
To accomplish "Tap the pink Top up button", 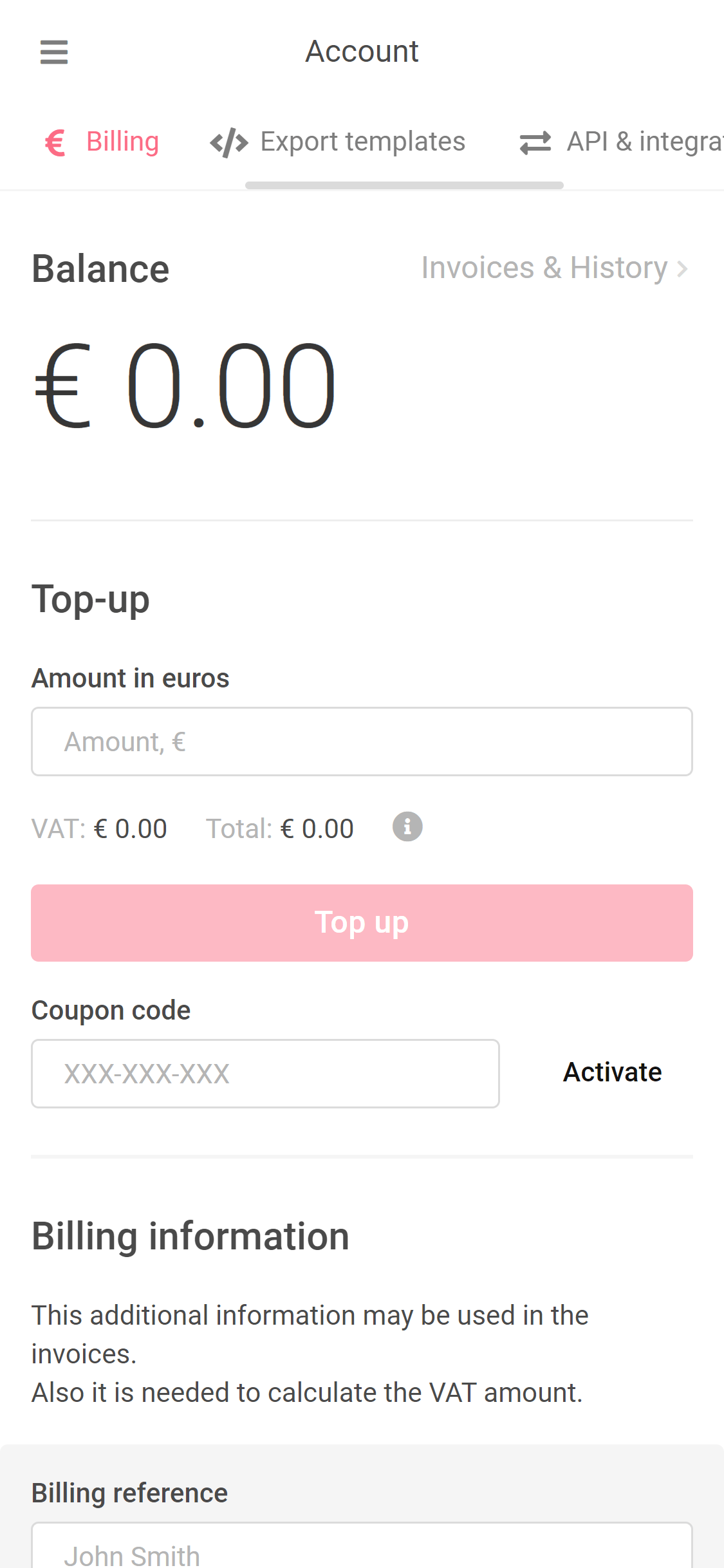I will (362, 923).
